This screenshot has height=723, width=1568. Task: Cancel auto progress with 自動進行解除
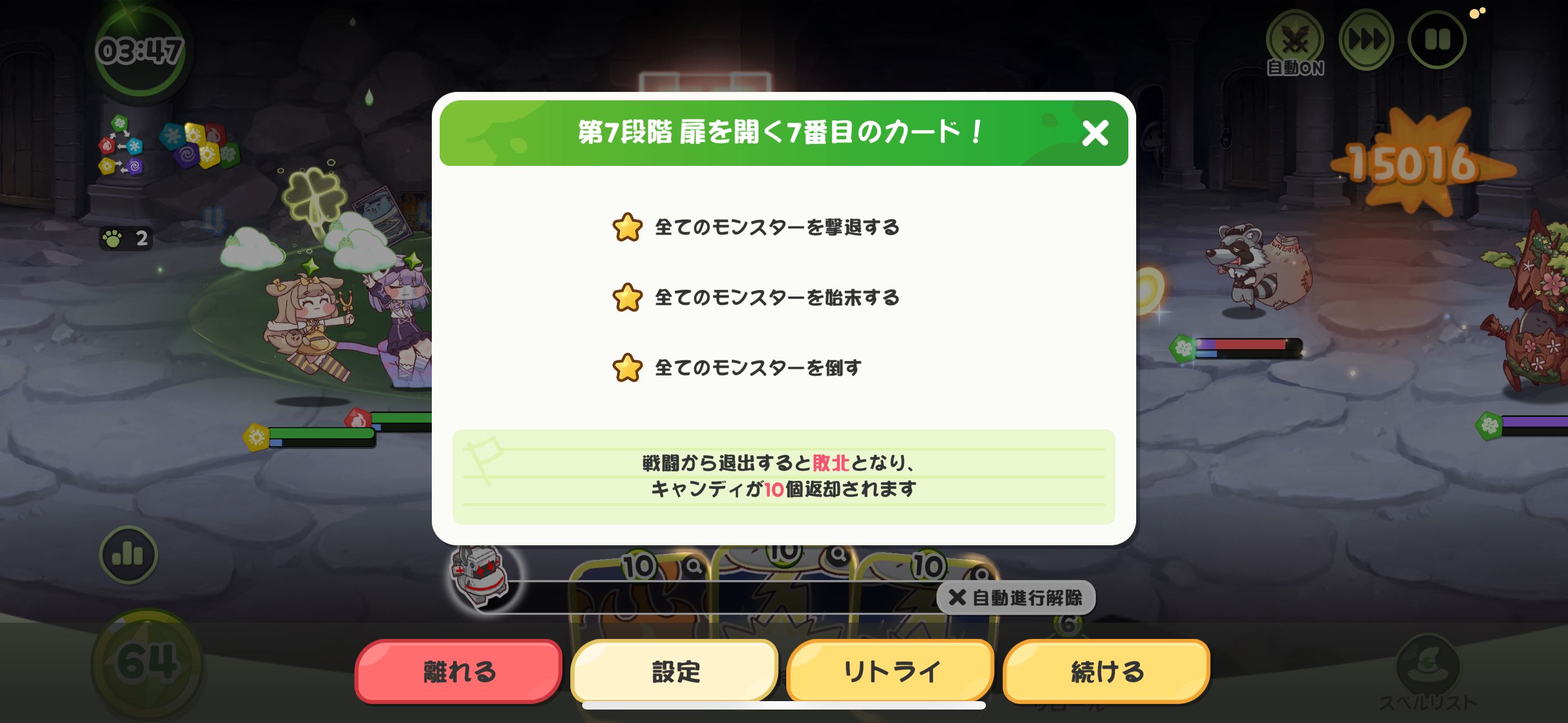pyautogui.click(x=1016, y=597)
